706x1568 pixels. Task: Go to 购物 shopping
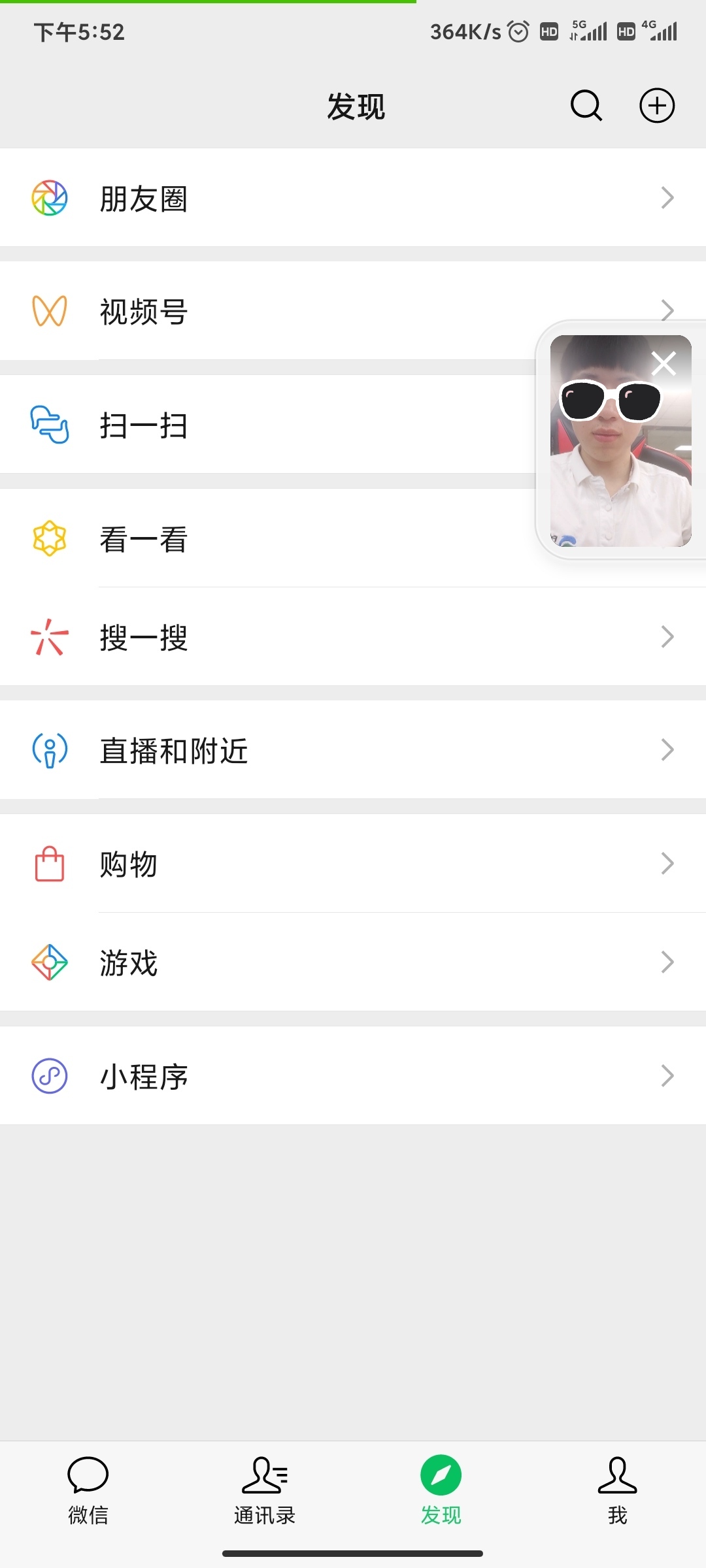(353, 864)
